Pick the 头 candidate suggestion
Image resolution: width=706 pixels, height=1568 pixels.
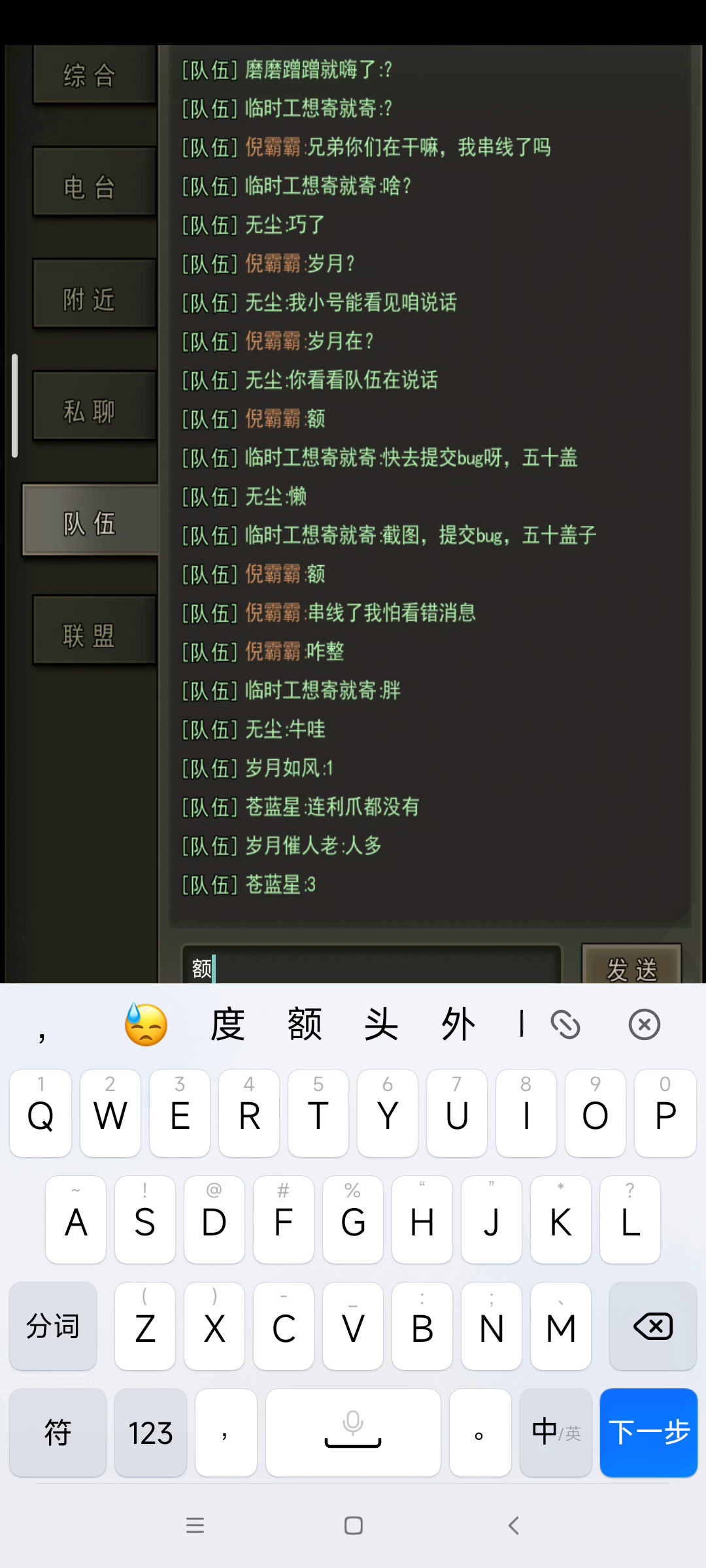[381, 1024]
